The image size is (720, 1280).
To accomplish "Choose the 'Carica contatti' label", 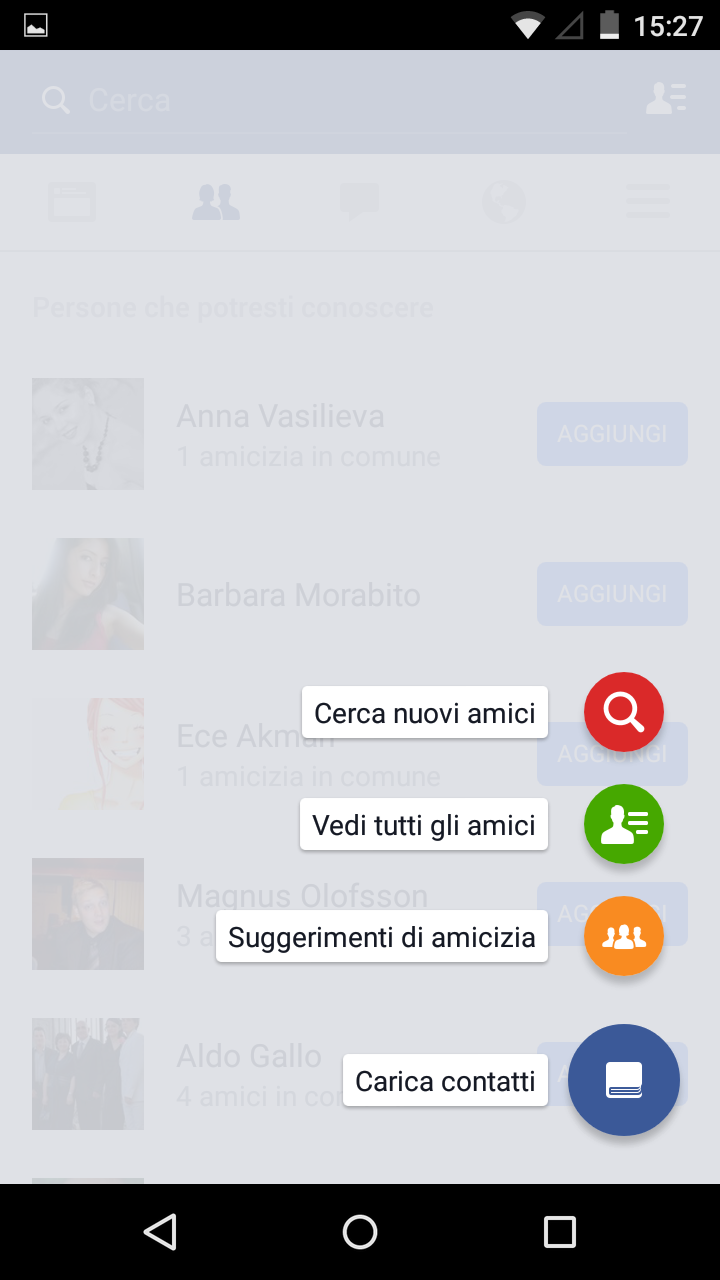I will (x=445, y=1080).
